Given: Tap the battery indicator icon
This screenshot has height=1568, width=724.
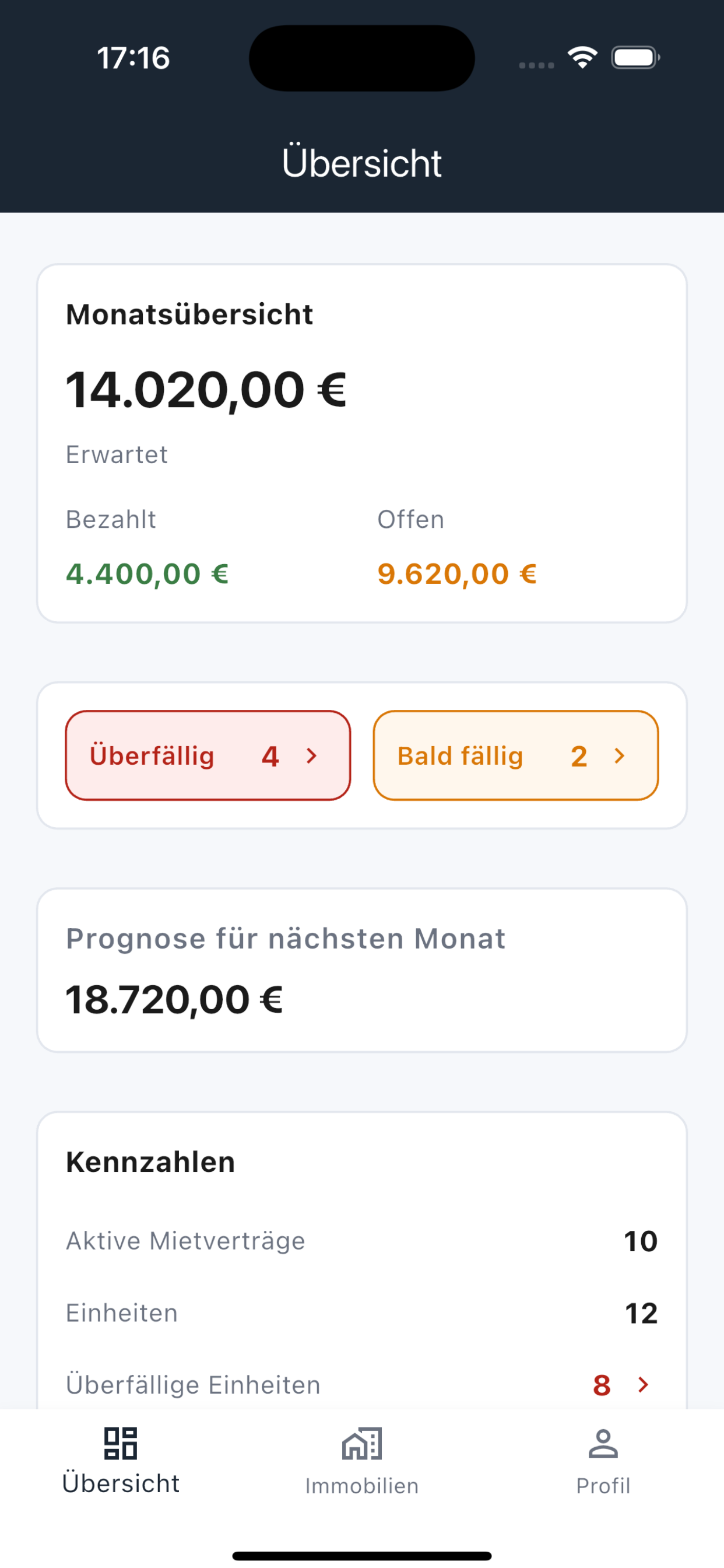Looking at the screenshot, I should (632, 57).
